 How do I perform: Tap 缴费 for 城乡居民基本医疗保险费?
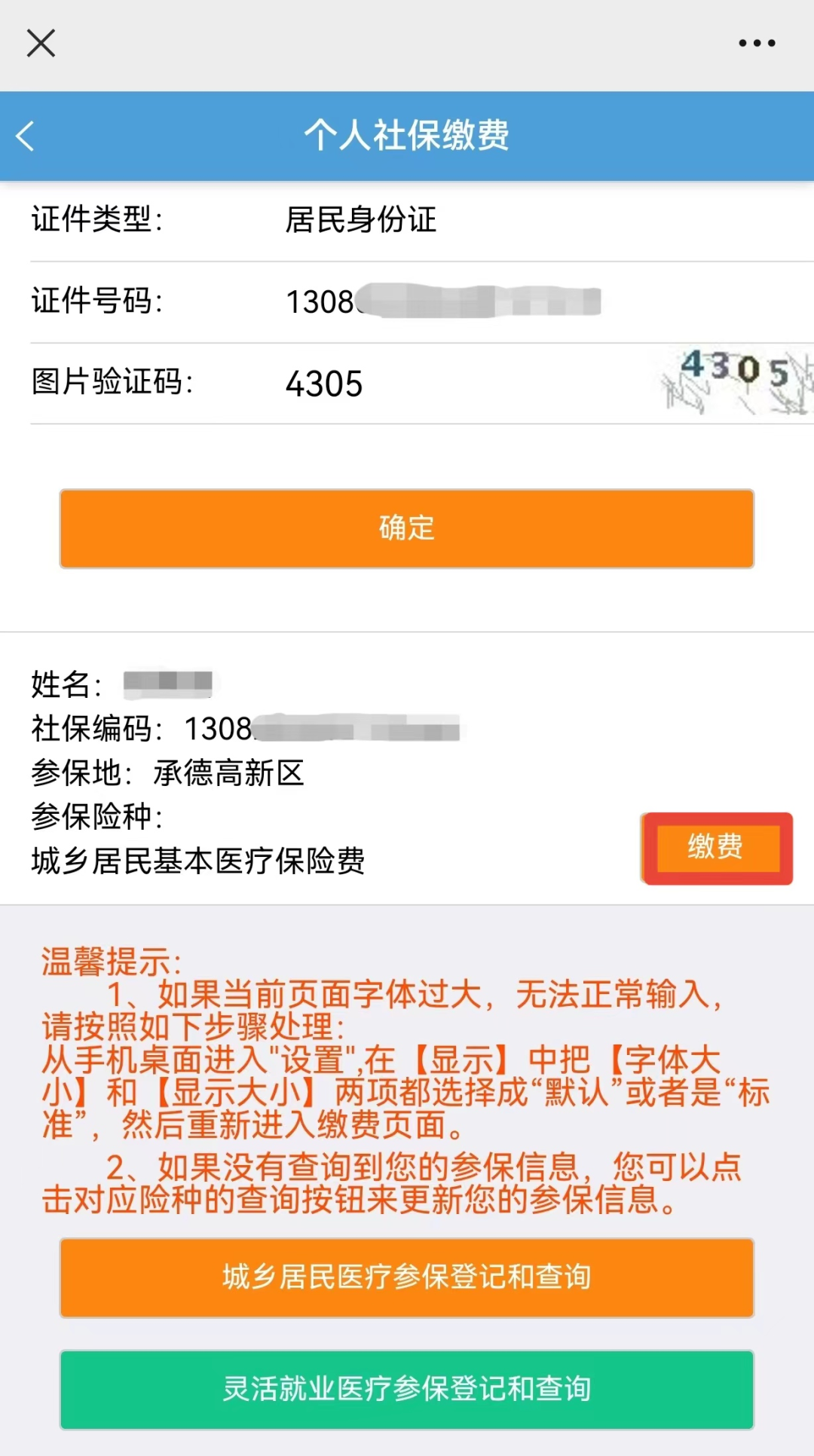click(x=717, y=848)
